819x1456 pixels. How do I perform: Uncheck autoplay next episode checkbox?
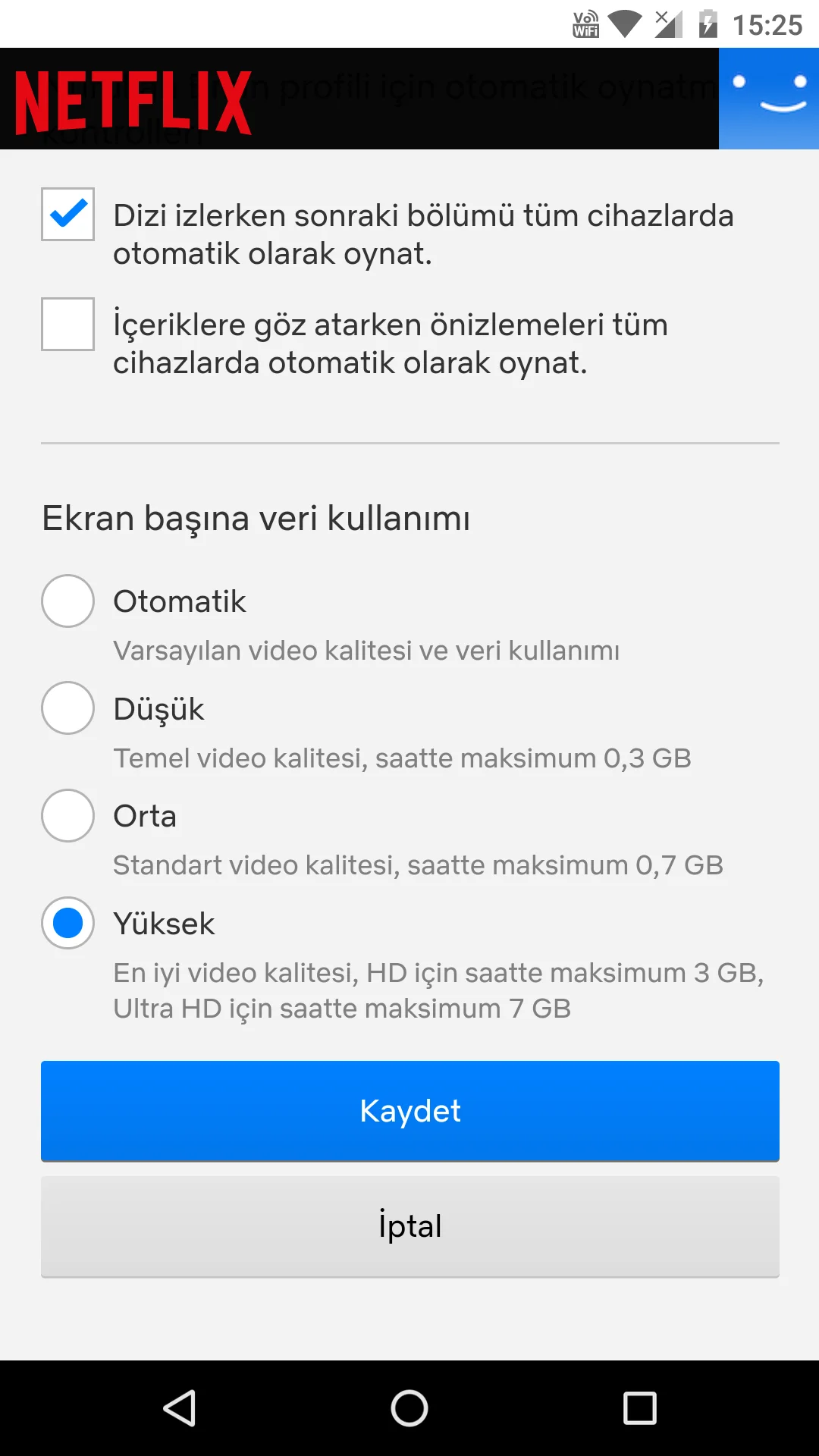point(68,215)
